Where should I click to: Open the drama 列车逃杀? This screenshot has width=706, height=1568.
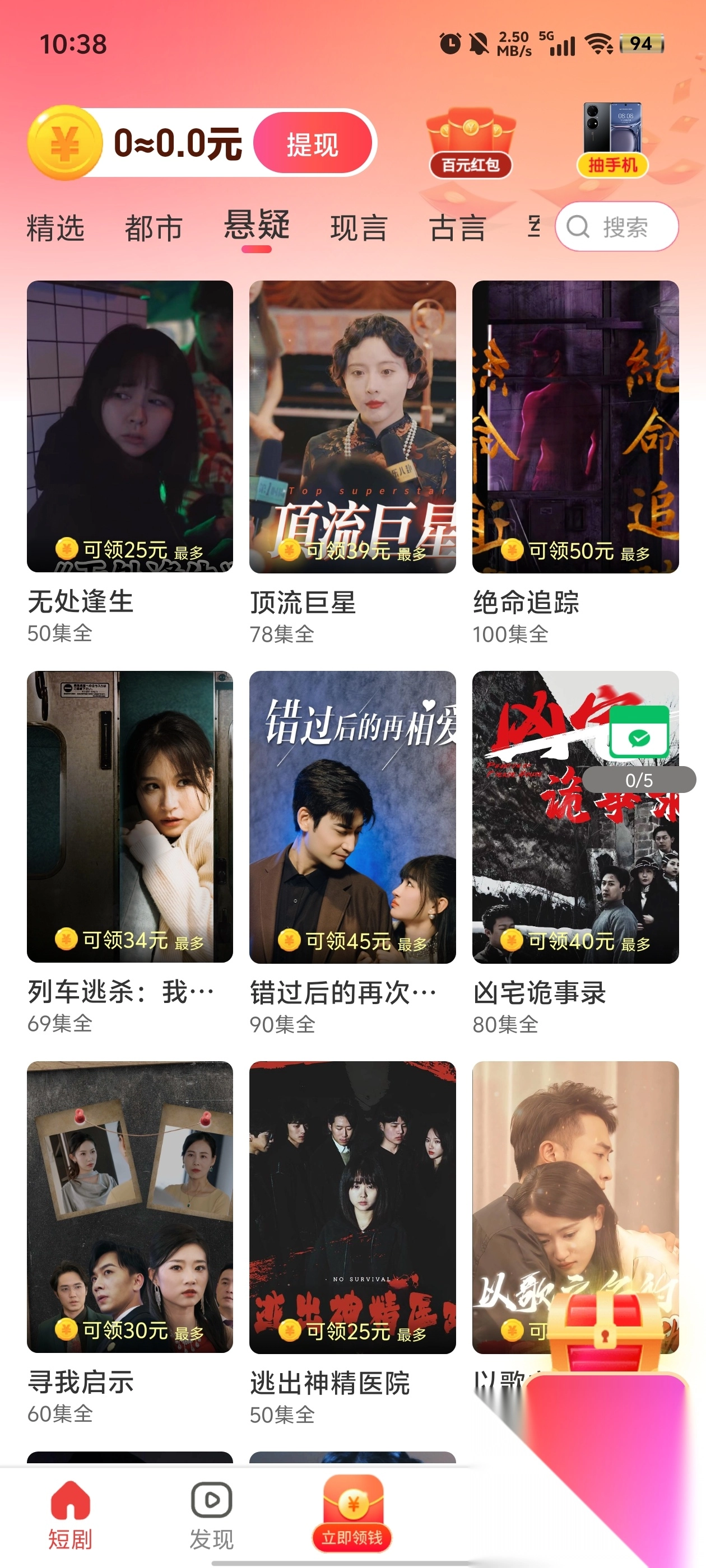130,816
